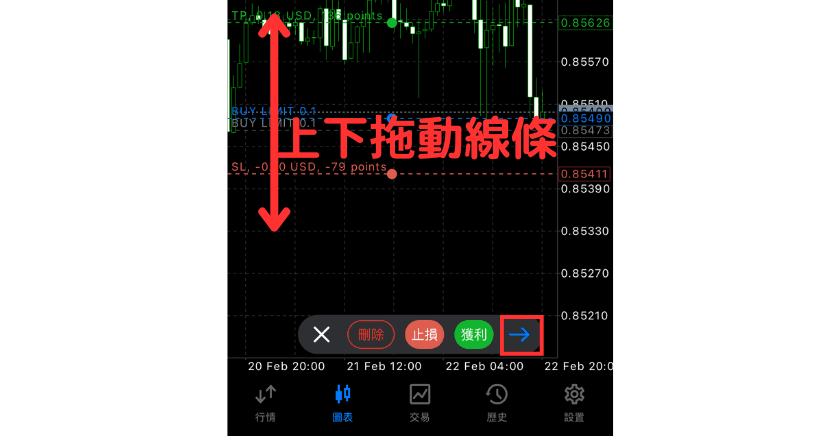Open the 歷史 history tab
840x436 pixels.
pyautogui.click(x=496, y=403)
